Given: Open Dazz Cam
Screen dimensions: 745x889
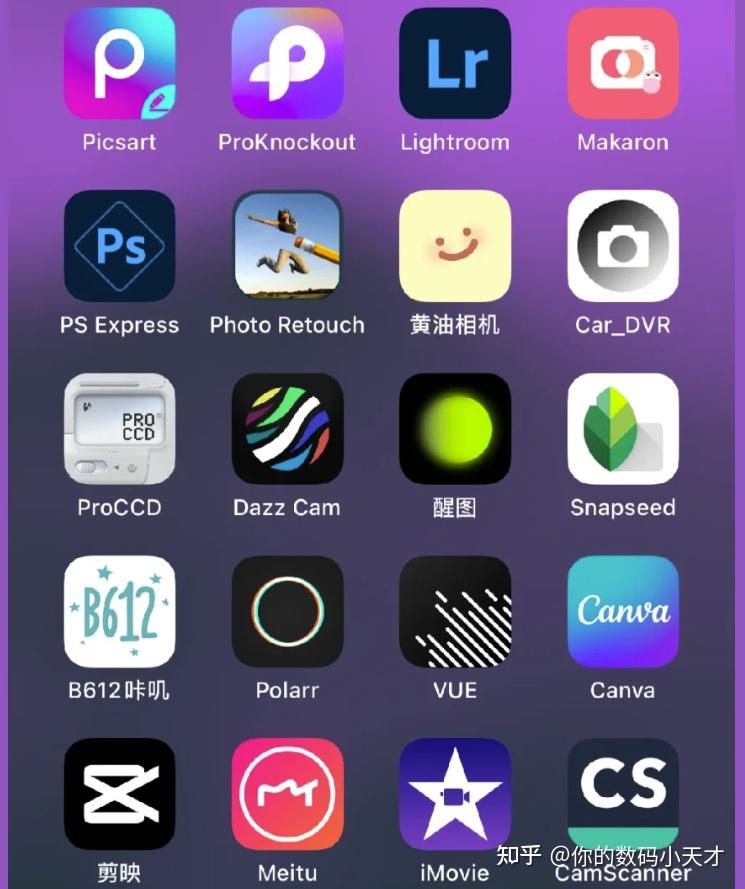Looking at the screenshot, I should [287, 428].
